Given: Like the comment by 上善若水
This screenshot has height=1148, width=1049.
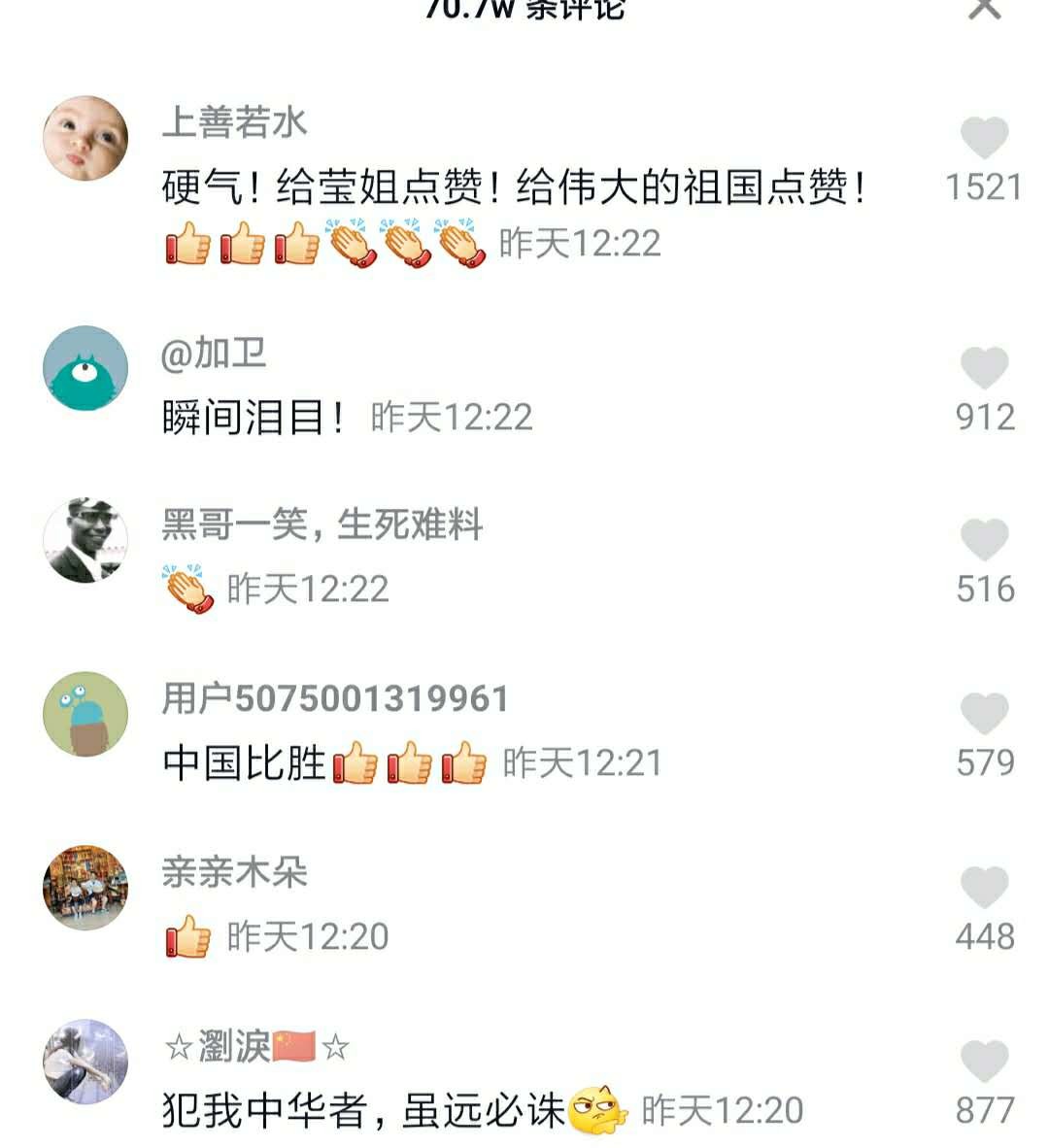Looking at the screenshot, I should 984,138.
